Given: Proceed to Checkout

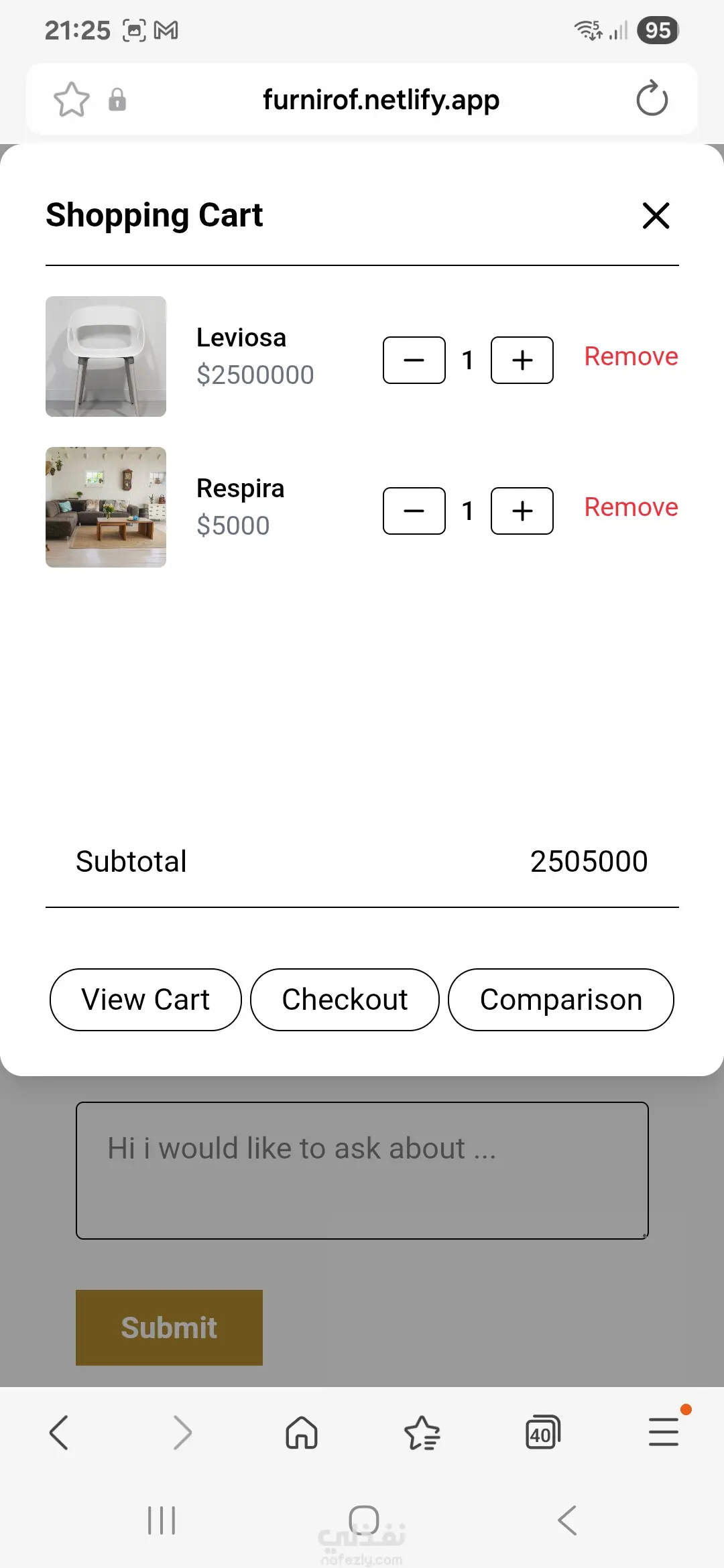Looking at the screenshot, I should click(x=345, y=999).
